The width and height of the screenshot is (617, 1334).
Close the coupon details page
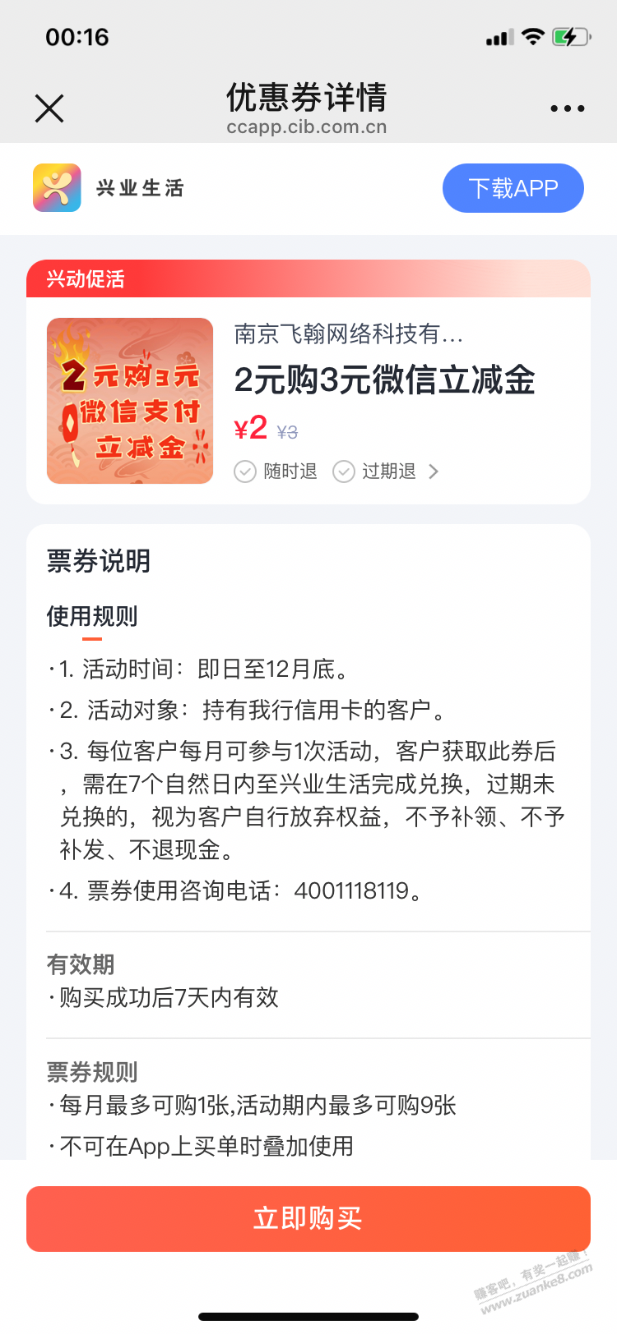[49, 108]
